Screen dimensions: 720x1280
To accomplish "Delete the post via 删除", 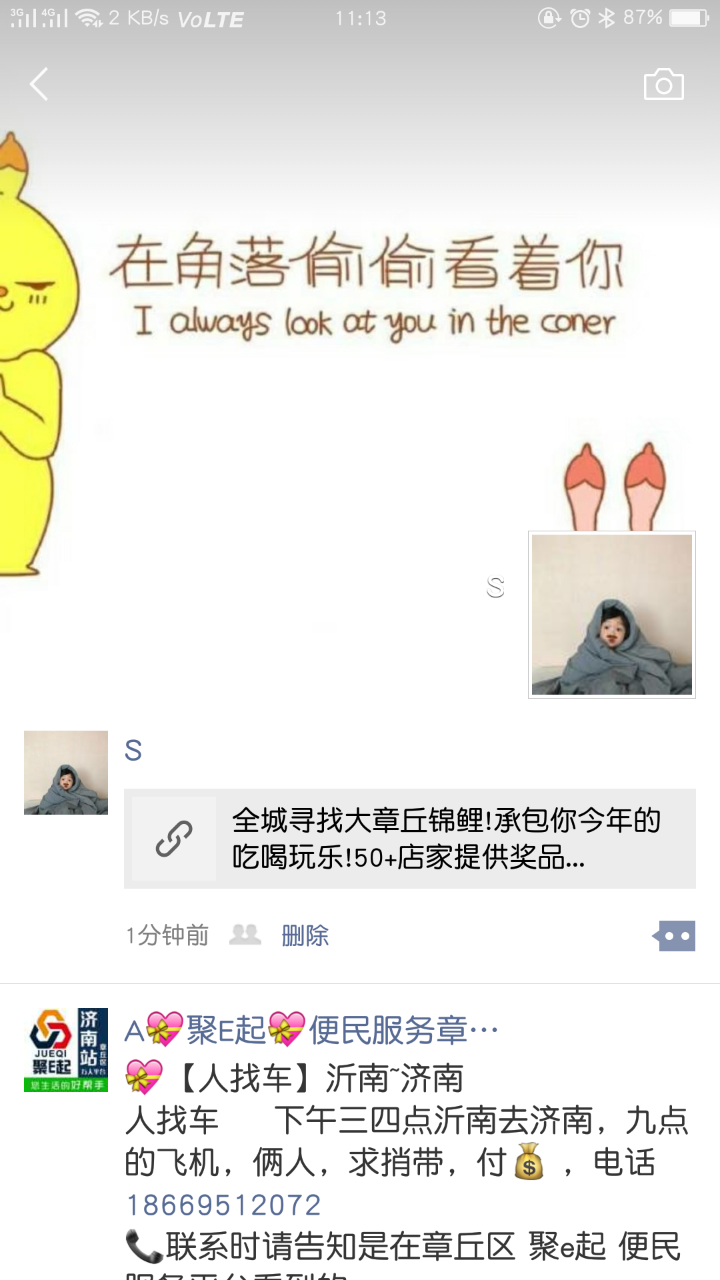I will click(x=305, y=936).
